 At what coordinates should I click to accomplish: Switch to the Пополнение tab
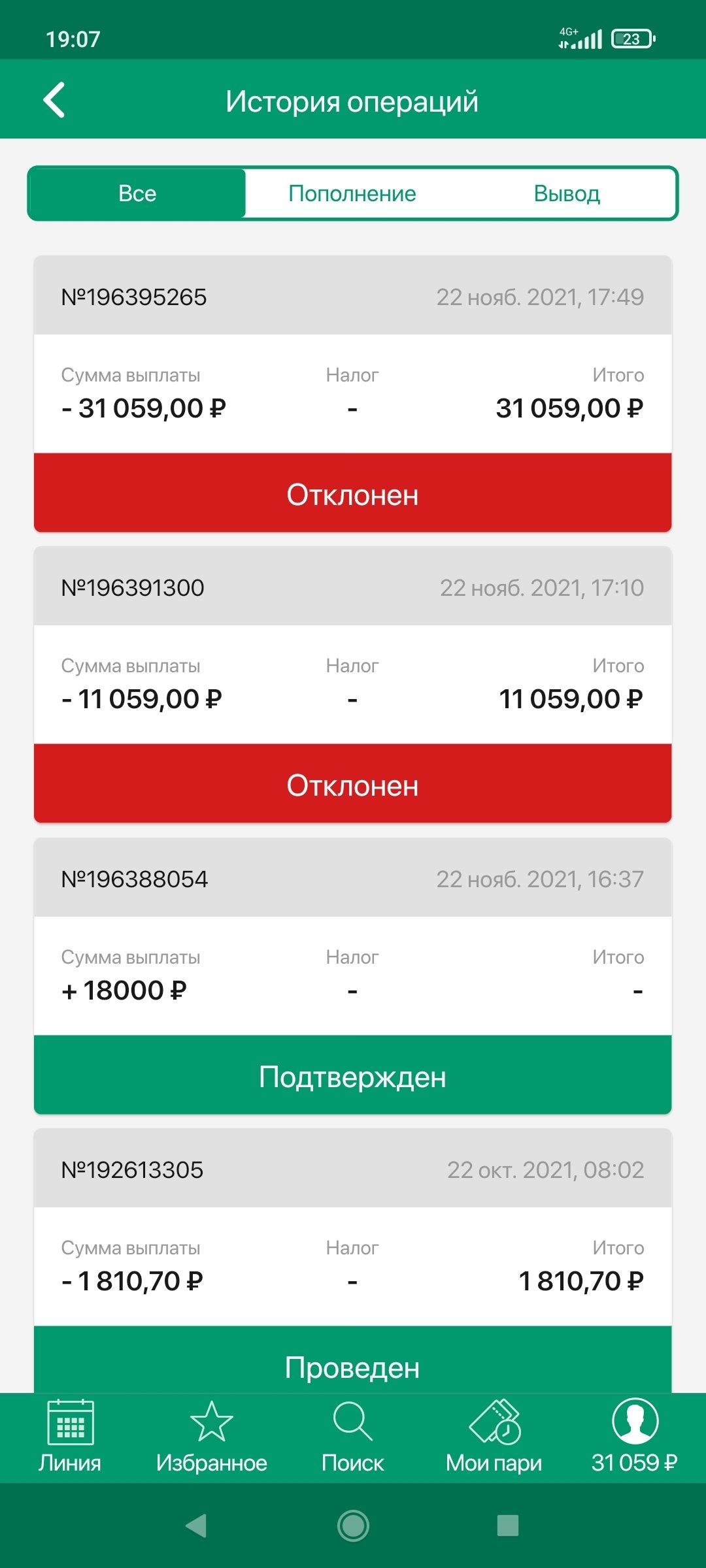(x=352, y=193)
